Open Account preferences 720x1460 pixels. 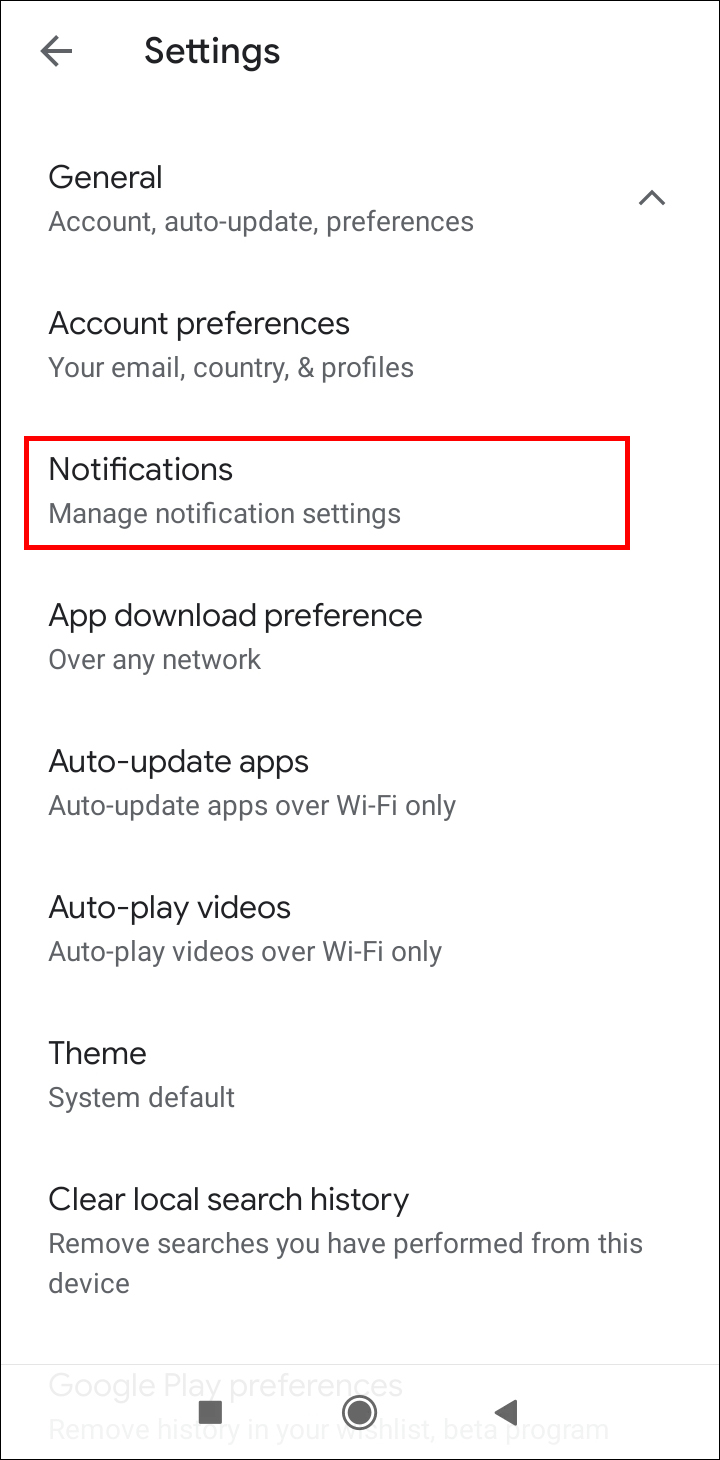[230, 344]
